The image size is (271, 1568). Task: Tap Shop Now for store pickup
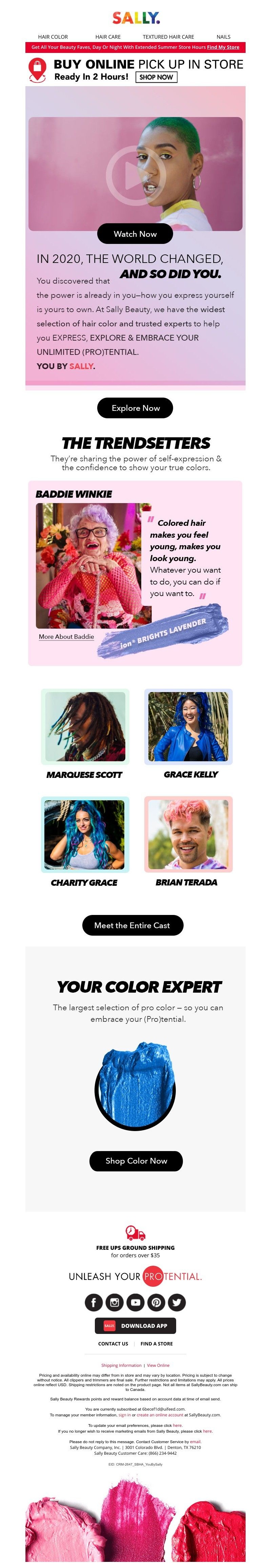tap(155, 77)
